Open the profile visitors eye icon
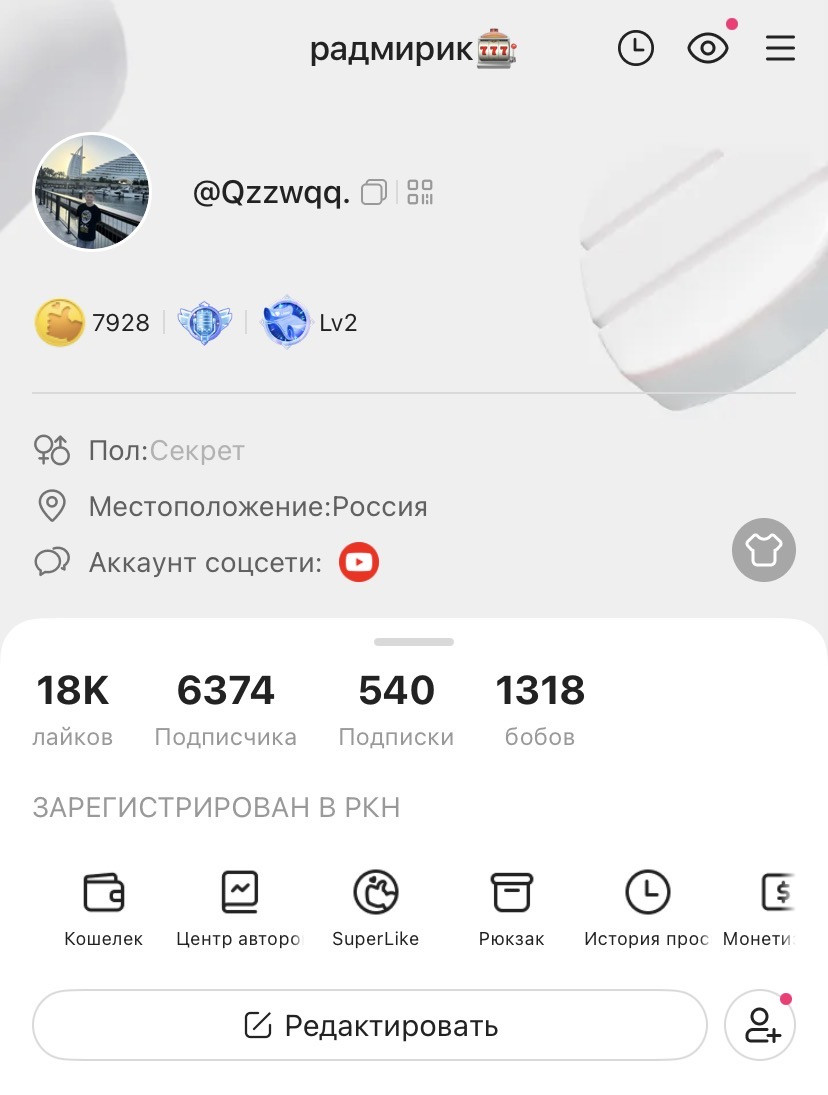The image size is (828, 1095). click(708, 48)
